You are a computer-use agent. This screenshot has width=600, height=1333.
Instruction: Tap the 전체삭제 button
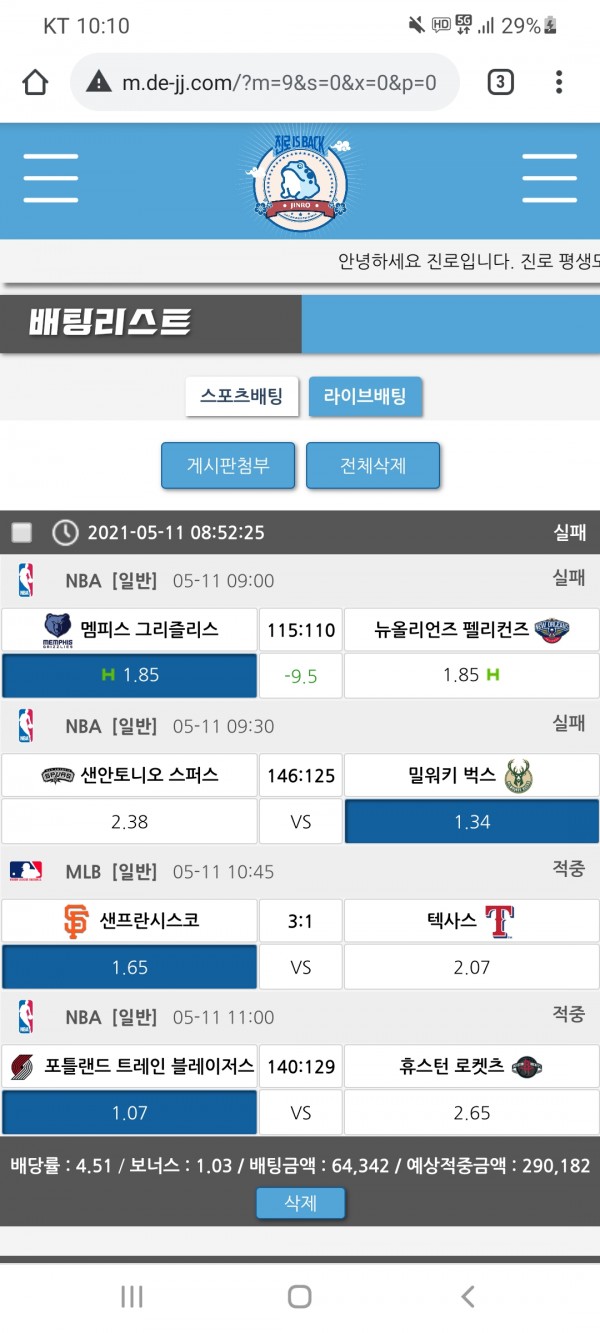[x=373, y=466]
